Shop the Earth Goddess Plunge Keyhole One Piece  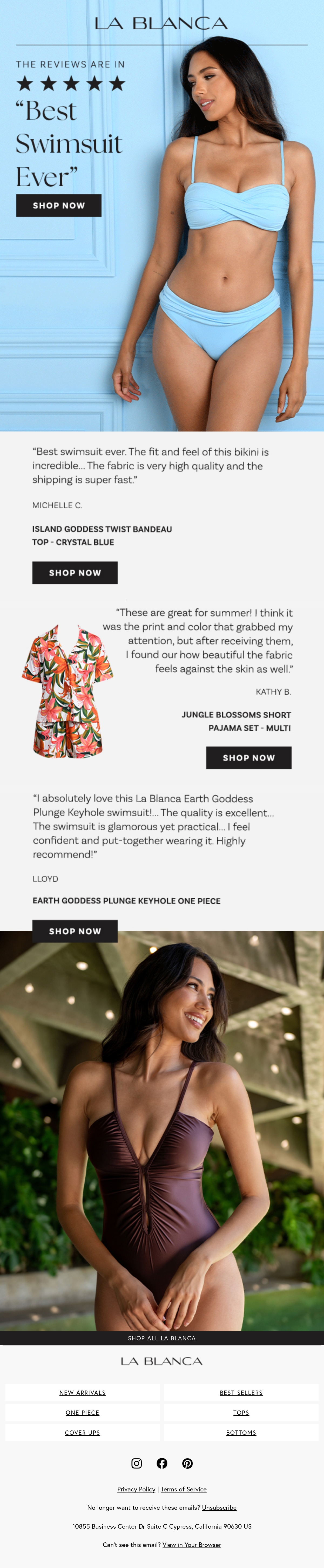pos(75,931)
